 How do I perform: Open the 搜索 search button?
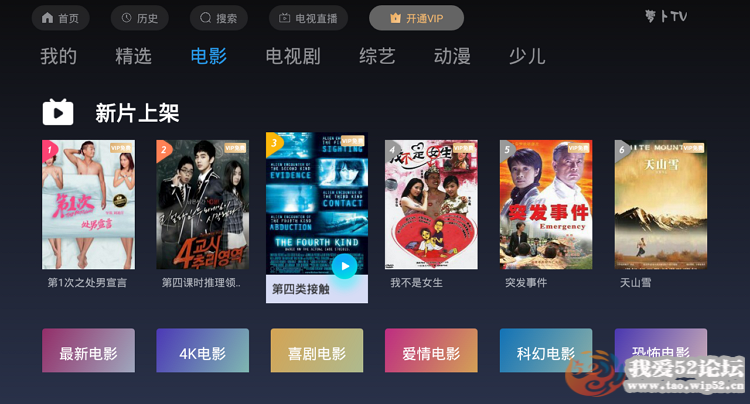(218, 18)
